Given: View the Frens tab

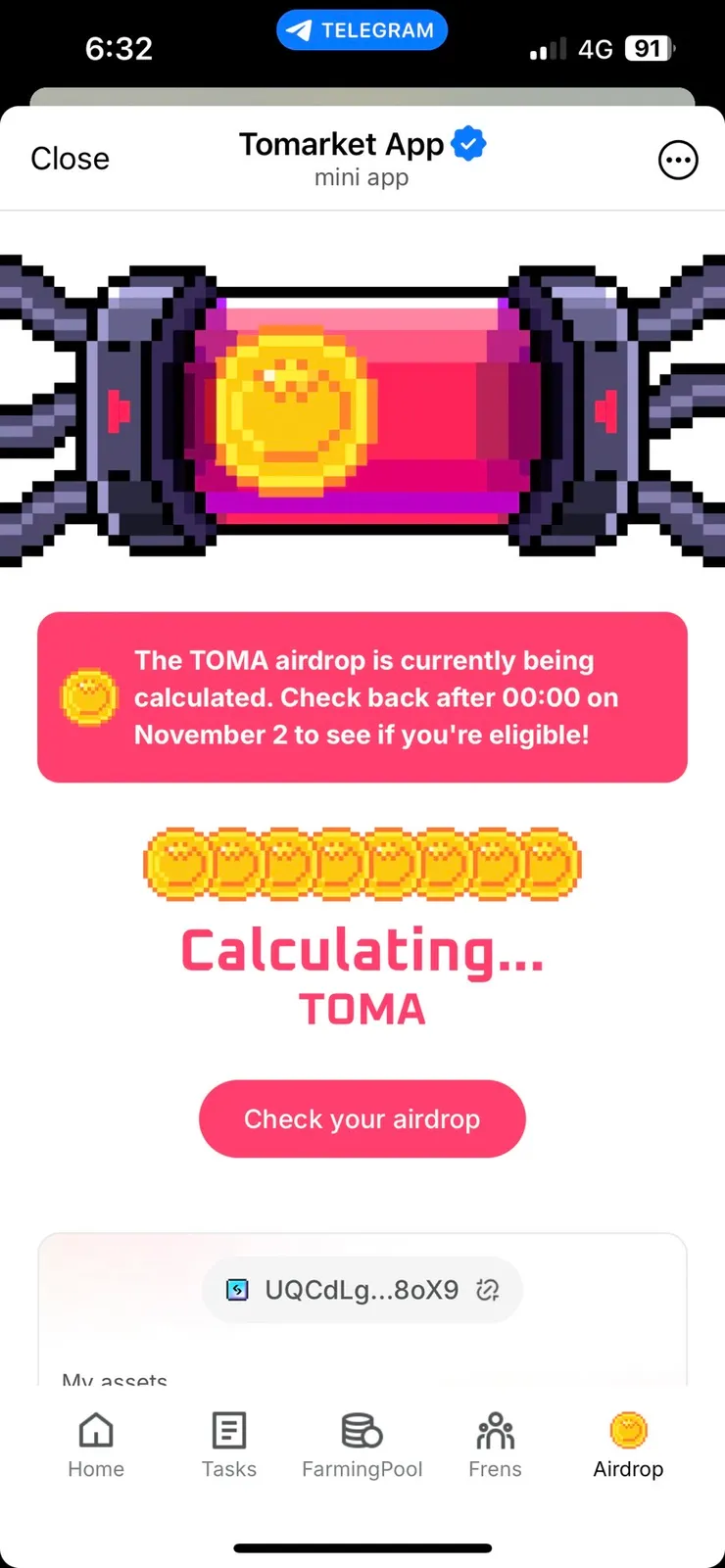Looking at the screenshot, I should [495, 1445].
